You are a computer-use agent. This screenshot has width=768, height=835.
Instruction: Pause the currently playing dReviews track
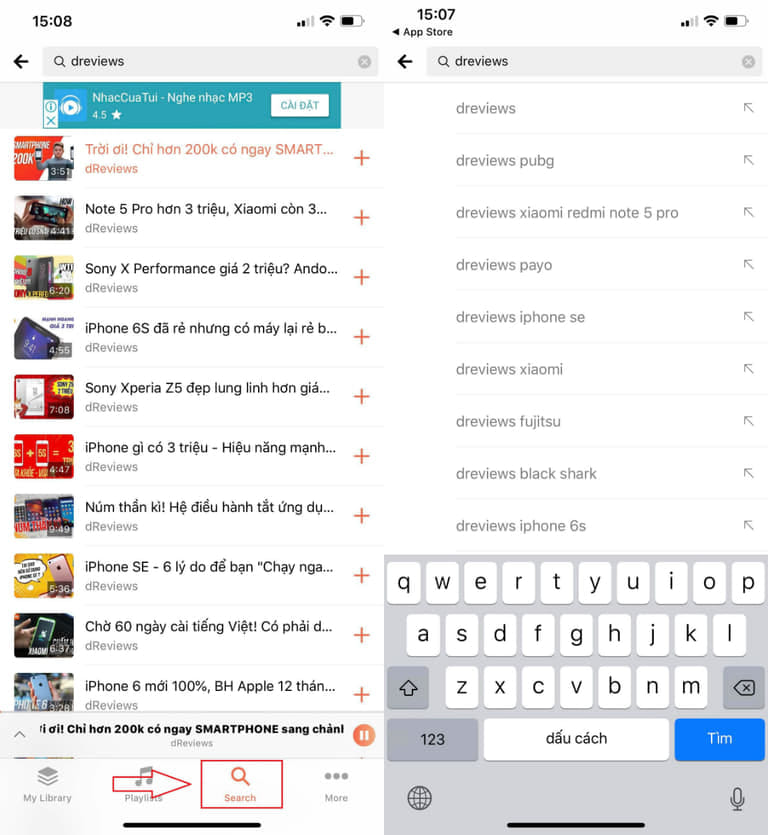[x=364, y=735]
